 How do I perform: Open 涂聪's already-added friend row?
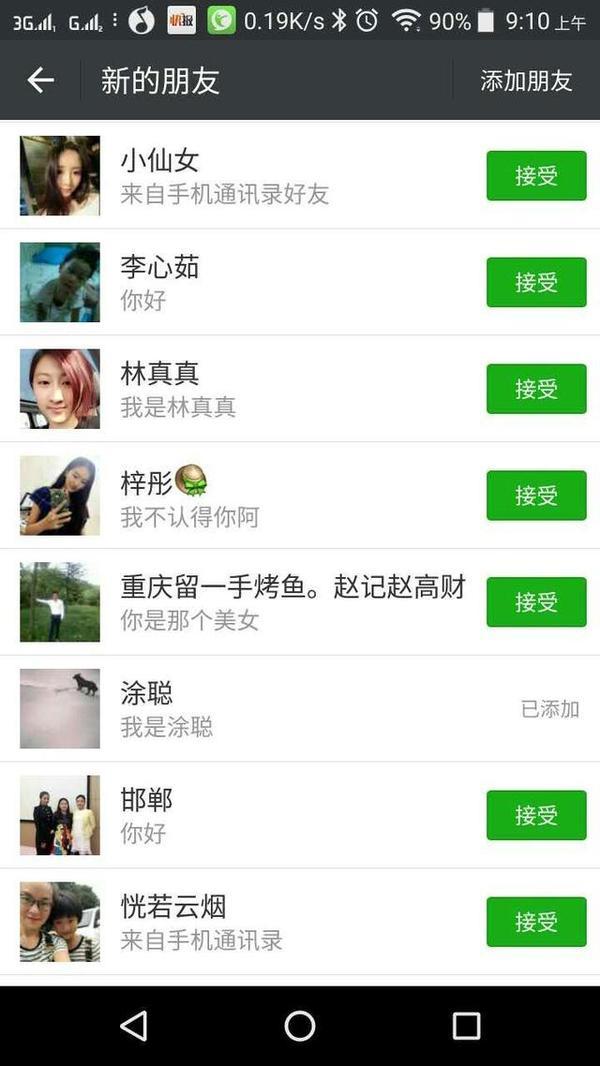tap(300, 709)
